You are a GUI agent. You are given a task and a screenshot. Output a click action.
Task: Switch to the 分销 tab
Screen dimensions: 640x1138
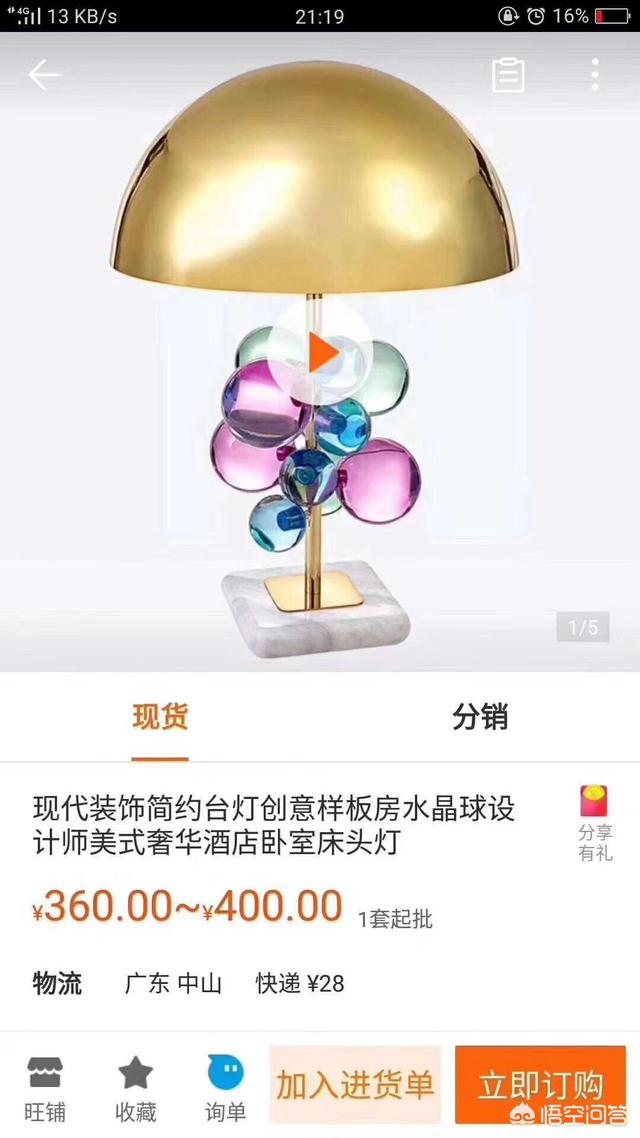click(480, 717)
